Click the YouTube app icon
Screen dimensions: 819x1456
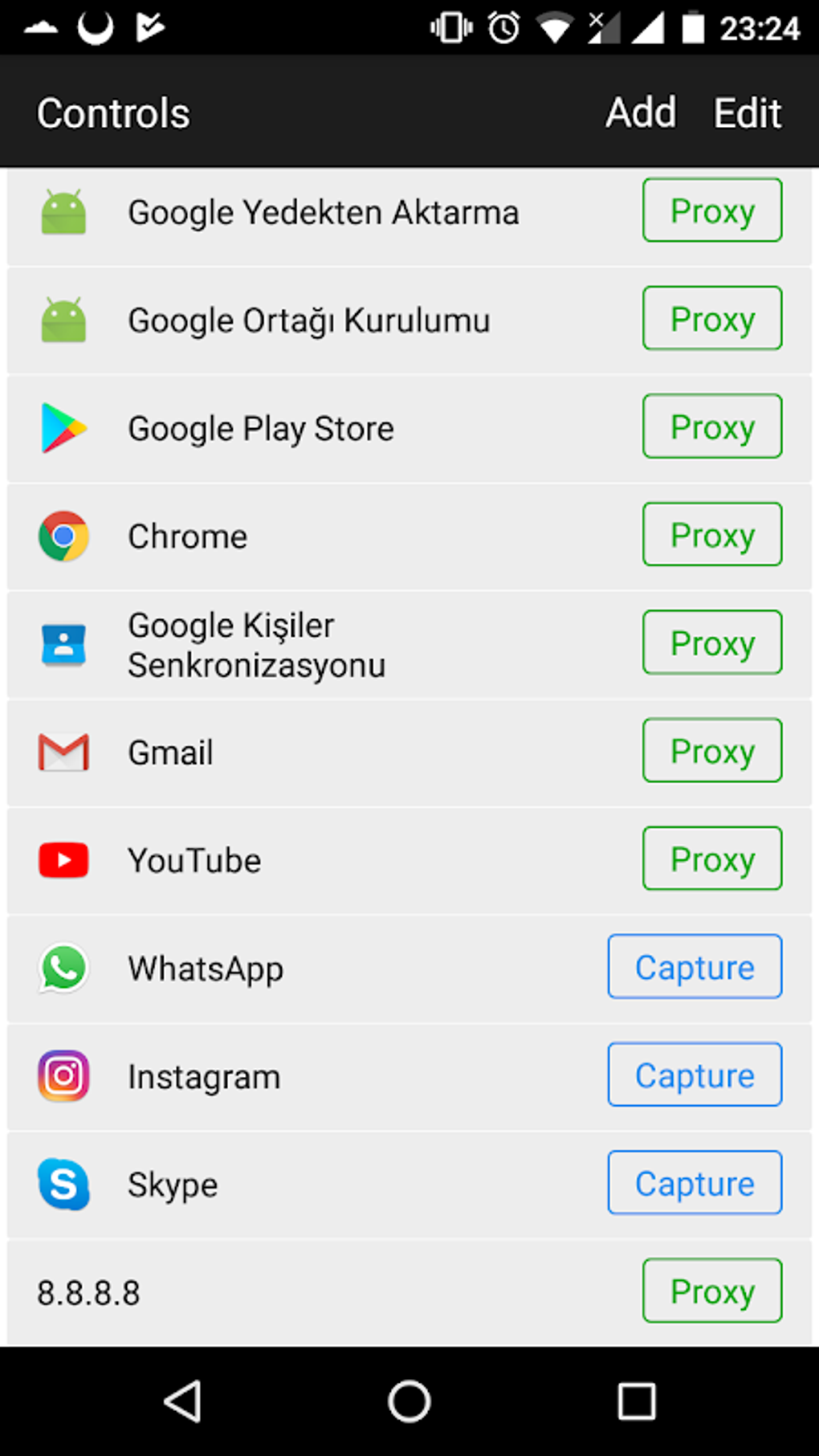point(63,859)
